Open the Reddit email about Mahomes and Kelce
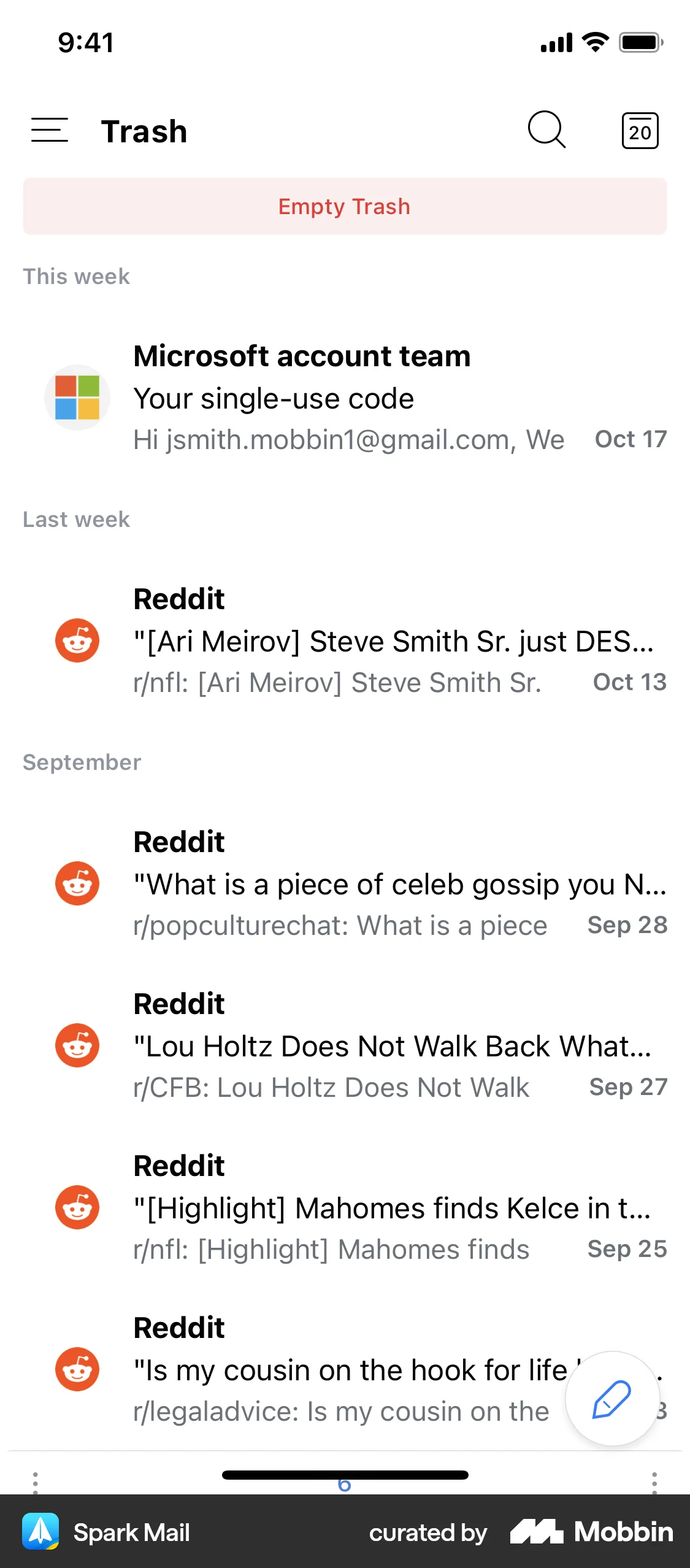This screenshot has height=1568, width=690. point(368,1208)
